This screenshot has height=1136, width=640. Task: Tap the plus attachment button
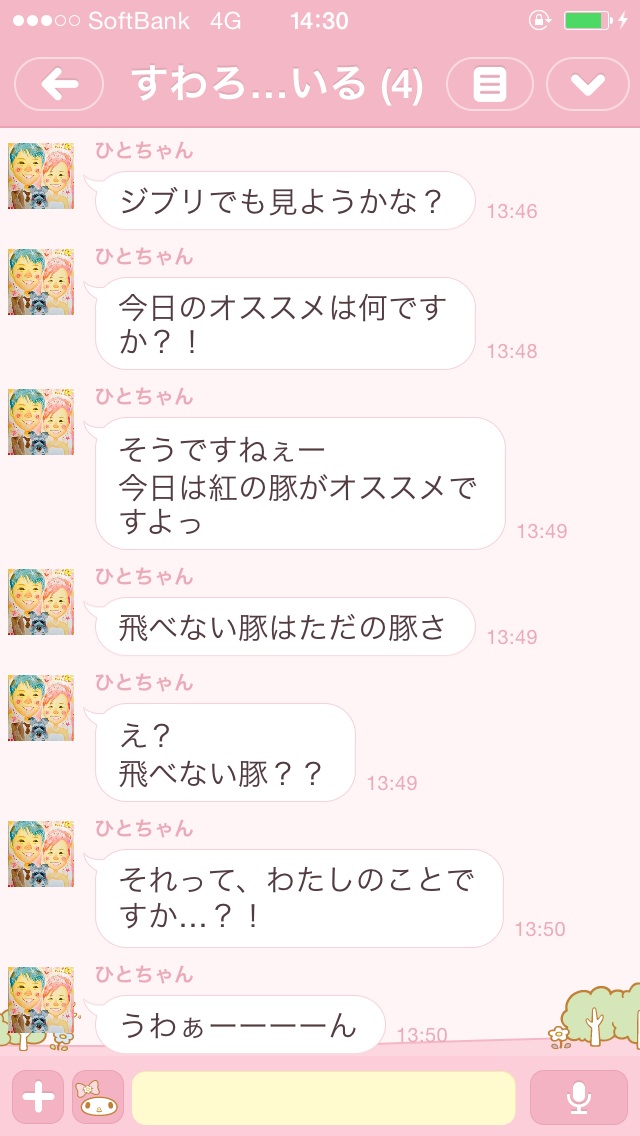coord(38,1097)
